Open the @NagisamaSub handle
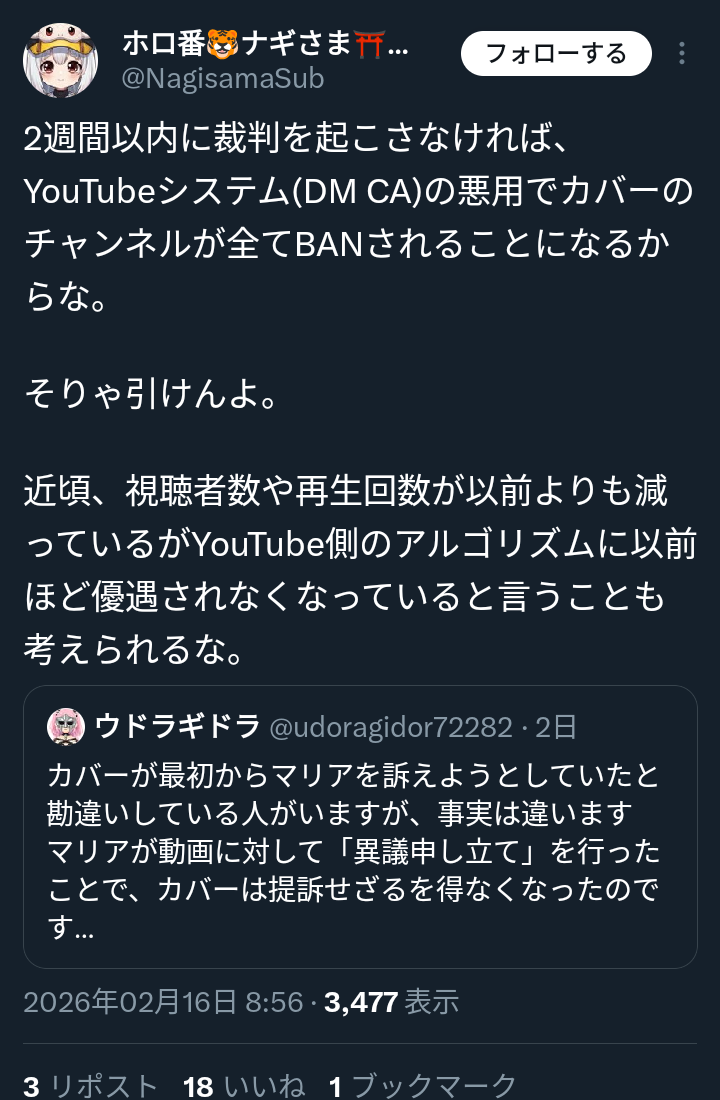720x1100 pixels. [x=222, y=79]
